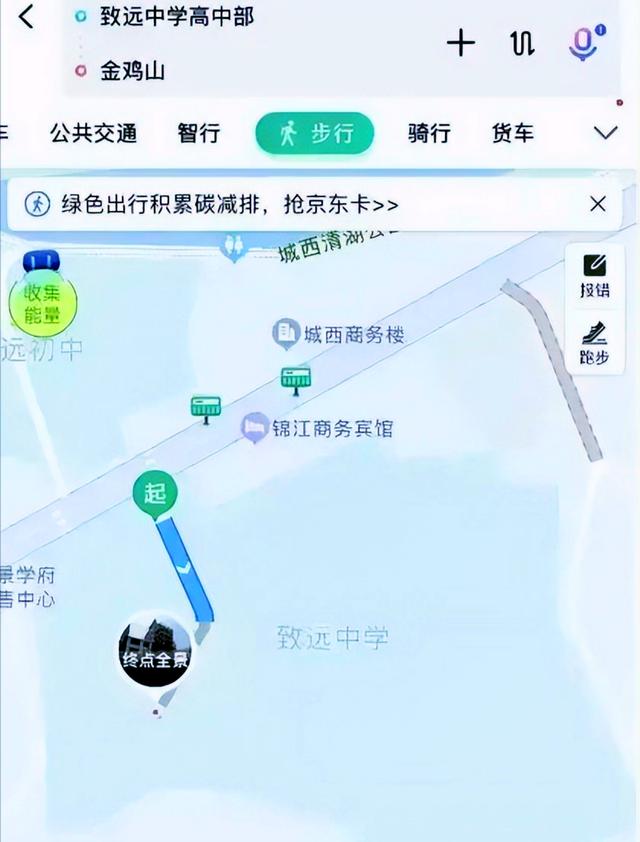Open 跑步 running mode

click(x=594, y=343)
